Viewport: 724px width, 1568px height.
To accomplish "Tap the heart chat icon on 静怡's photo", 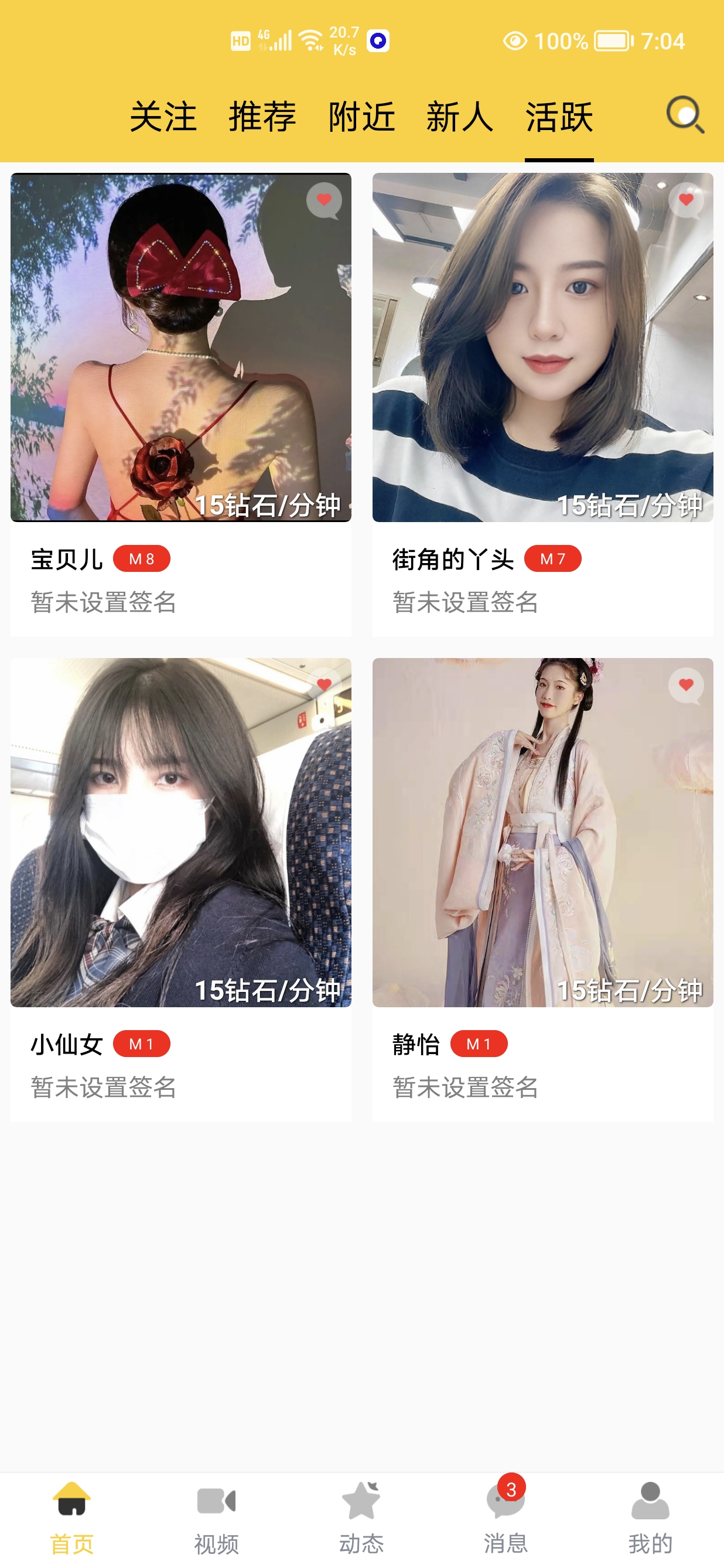I will coord(686,686).
